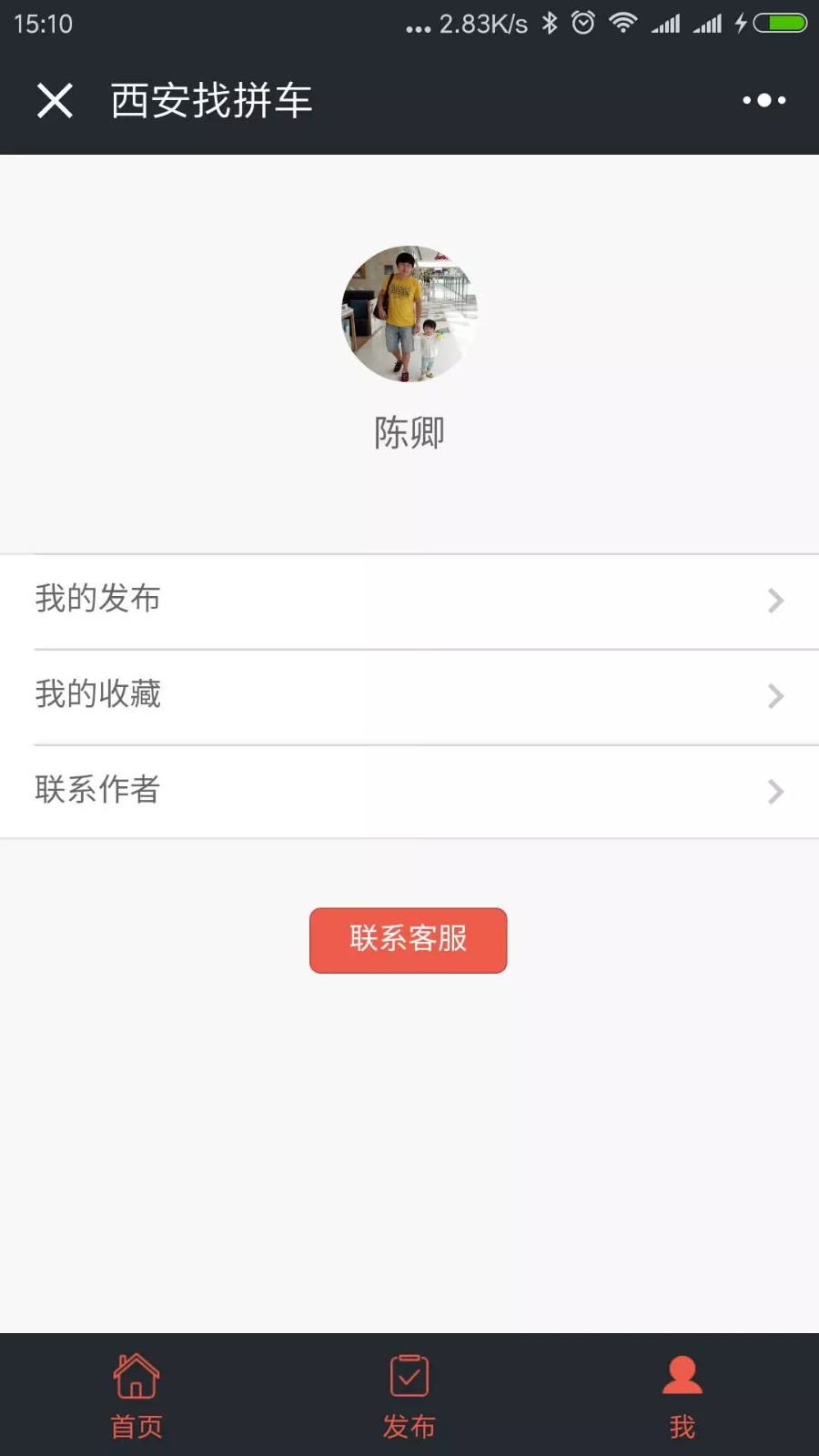The height and width of the screenshot is (1456, 819).
Task: Open the three-dot overflow menu
Action: coord(763,100)
